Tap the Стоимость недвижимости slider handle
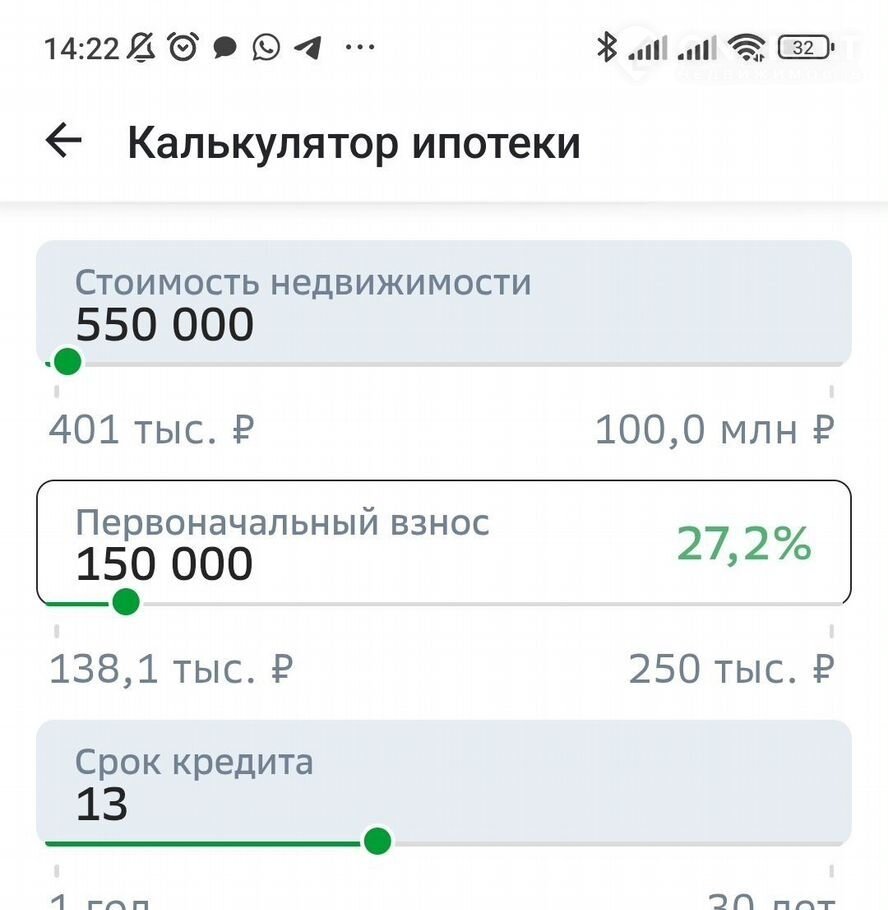 pyautogui.click(x=67, y=362)
